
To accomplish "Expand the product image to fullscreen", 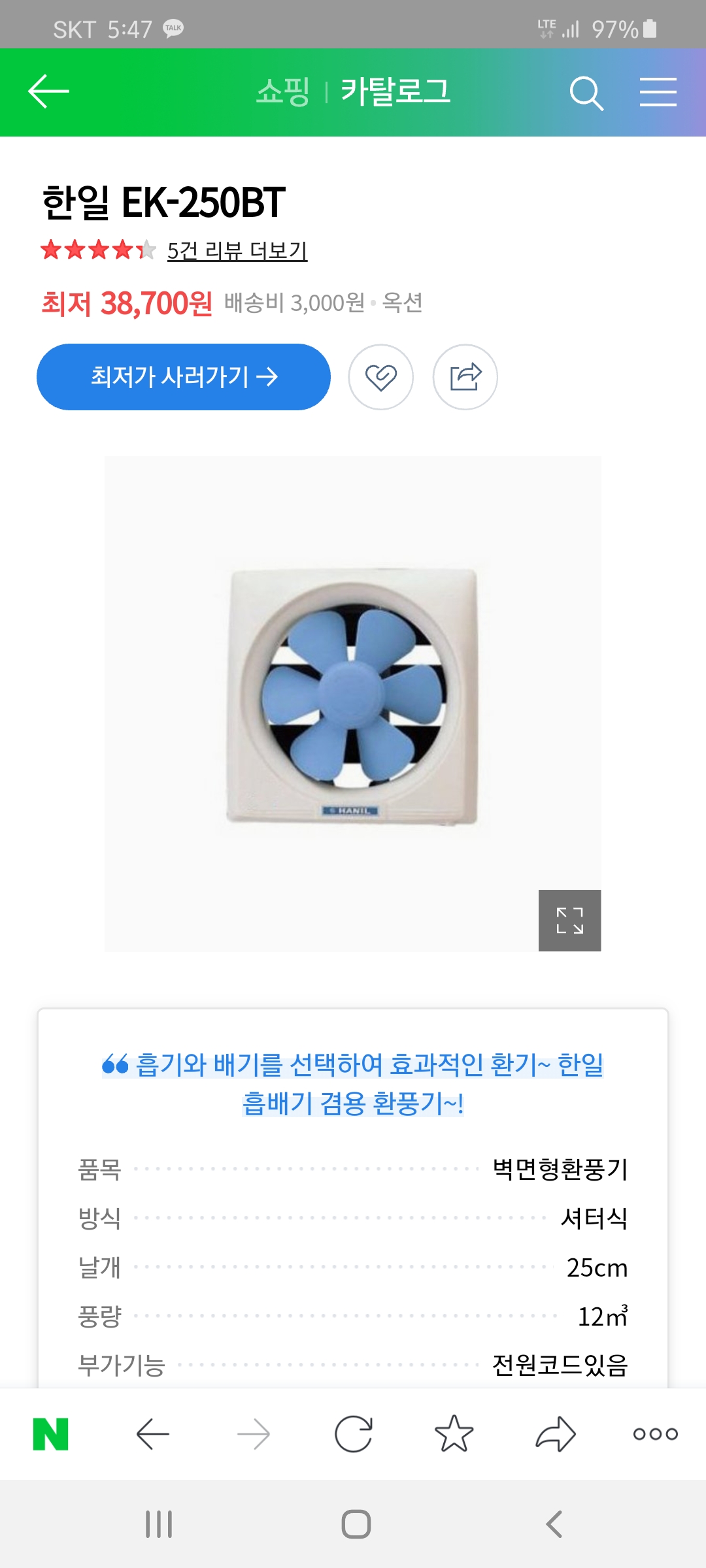I will point(569,920).
